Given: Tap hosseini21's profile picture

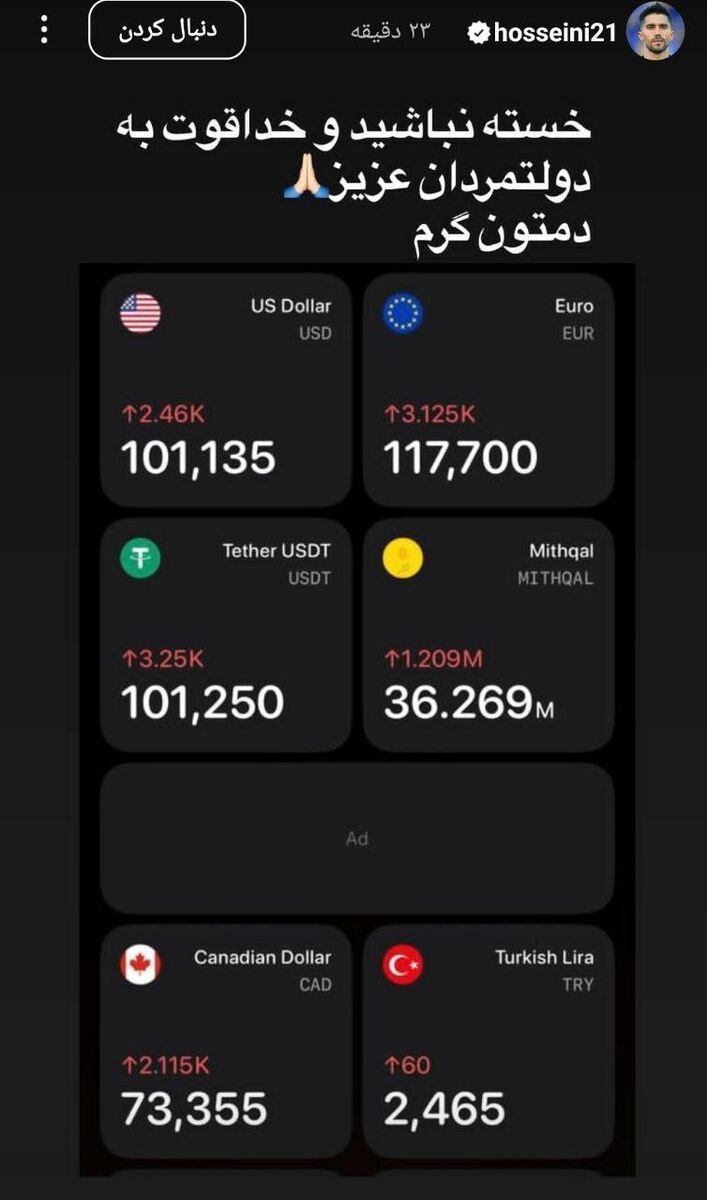Looking at the screenshot, I should 655,30.
